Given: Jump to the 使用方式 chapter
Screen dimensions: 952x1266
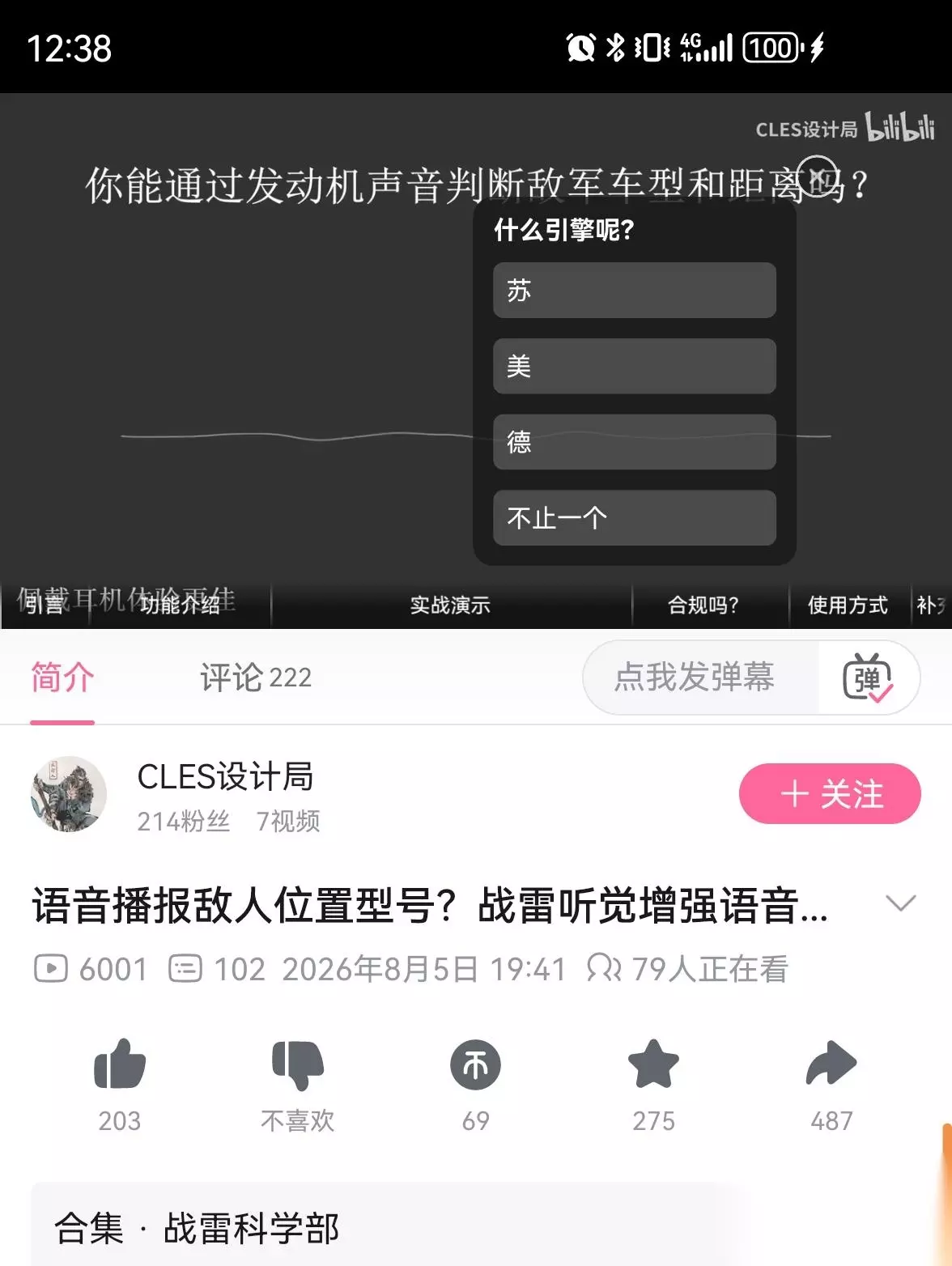Looking at the screenshot, I should [848, 605].
